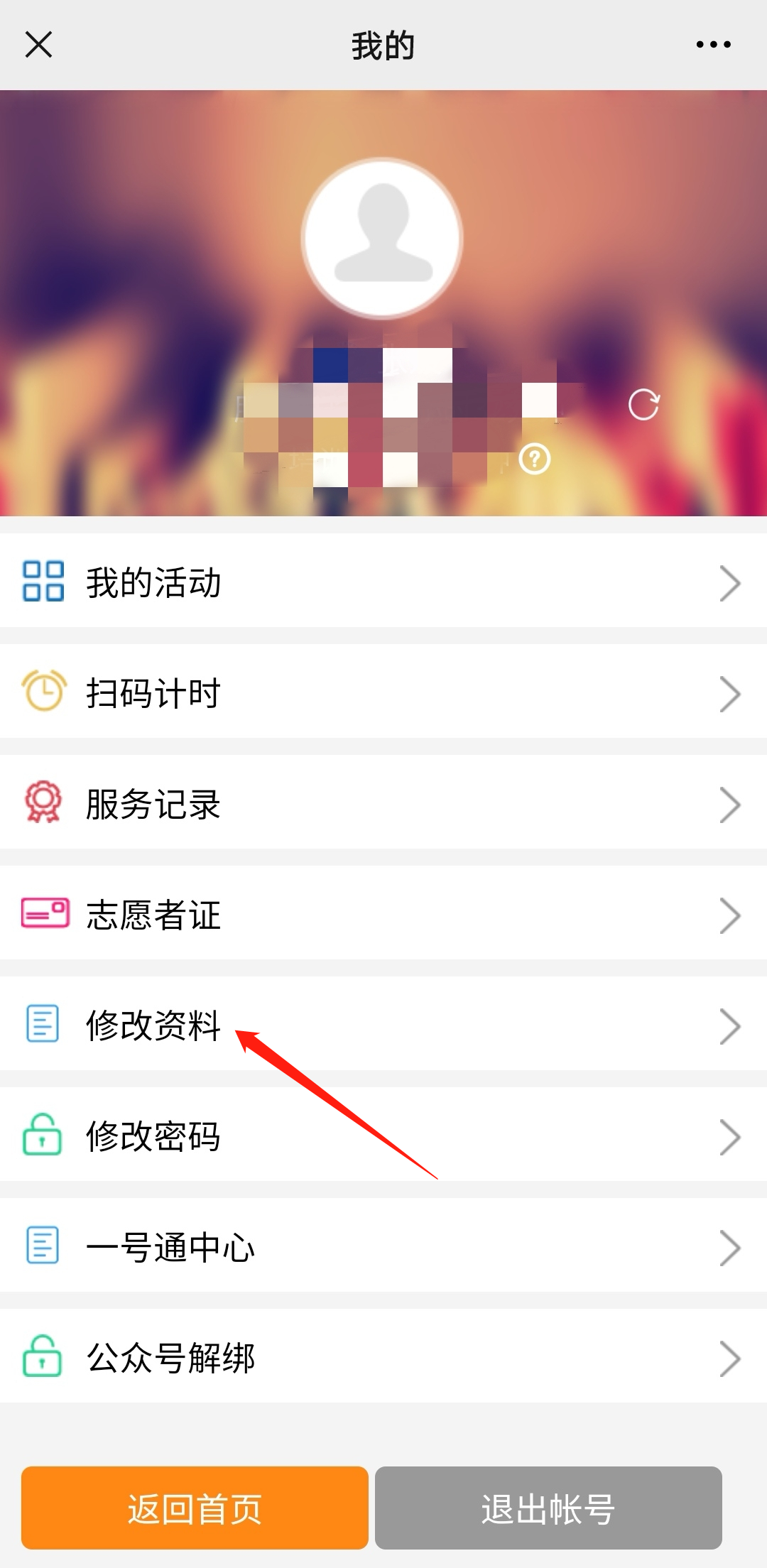The height and width of the screenshot is (1568, 767).
Task: Tap the 返回首页 button
Action: pos(195,1508)
